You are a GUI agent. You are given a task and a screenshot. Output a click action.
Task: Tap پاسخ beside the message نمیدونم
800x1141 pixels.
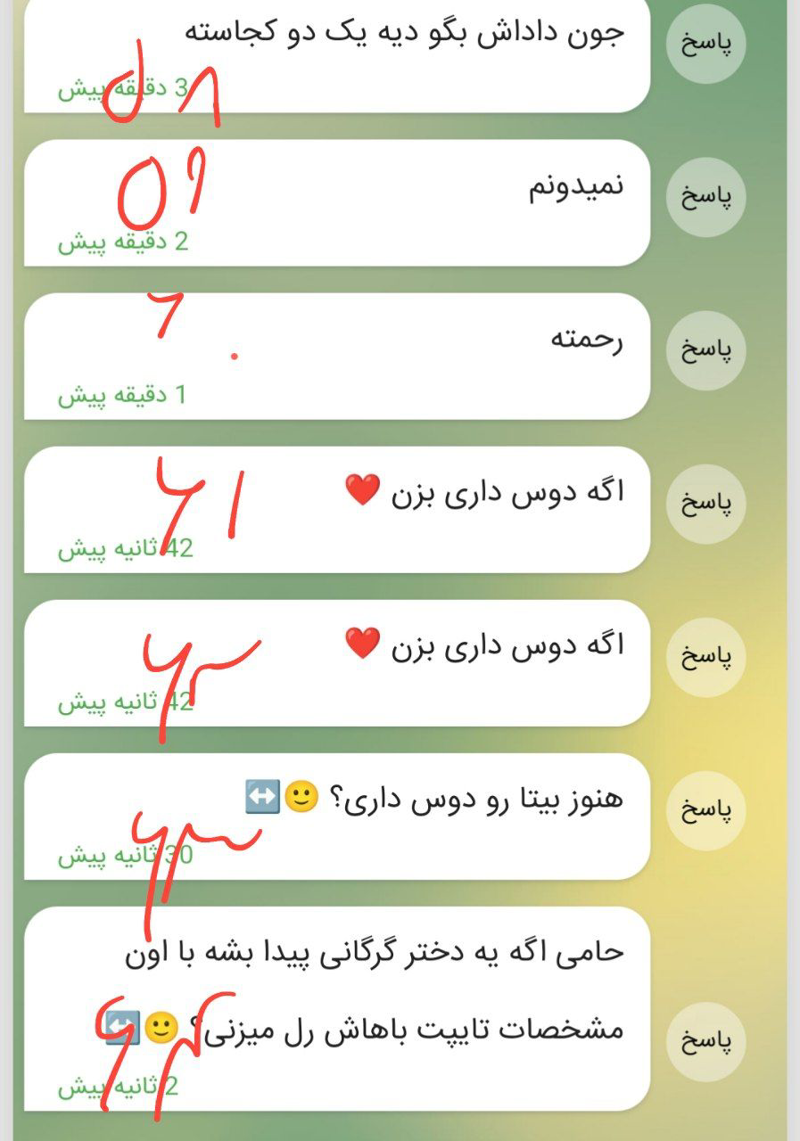click(x=705, y=197)
